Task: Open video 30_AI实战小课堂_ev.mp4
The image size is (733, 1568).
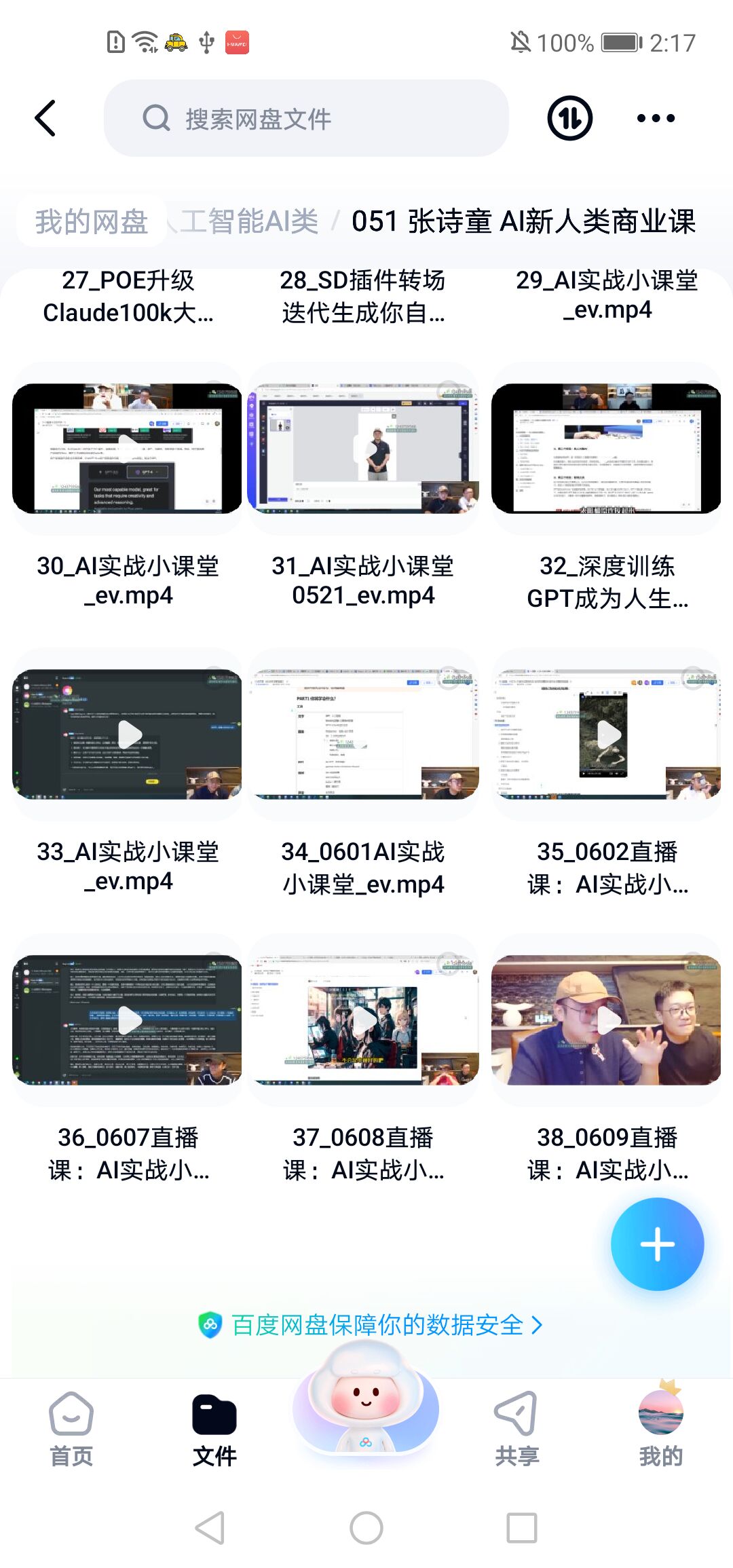Action: pyautogui.click(x=128, y=448)
